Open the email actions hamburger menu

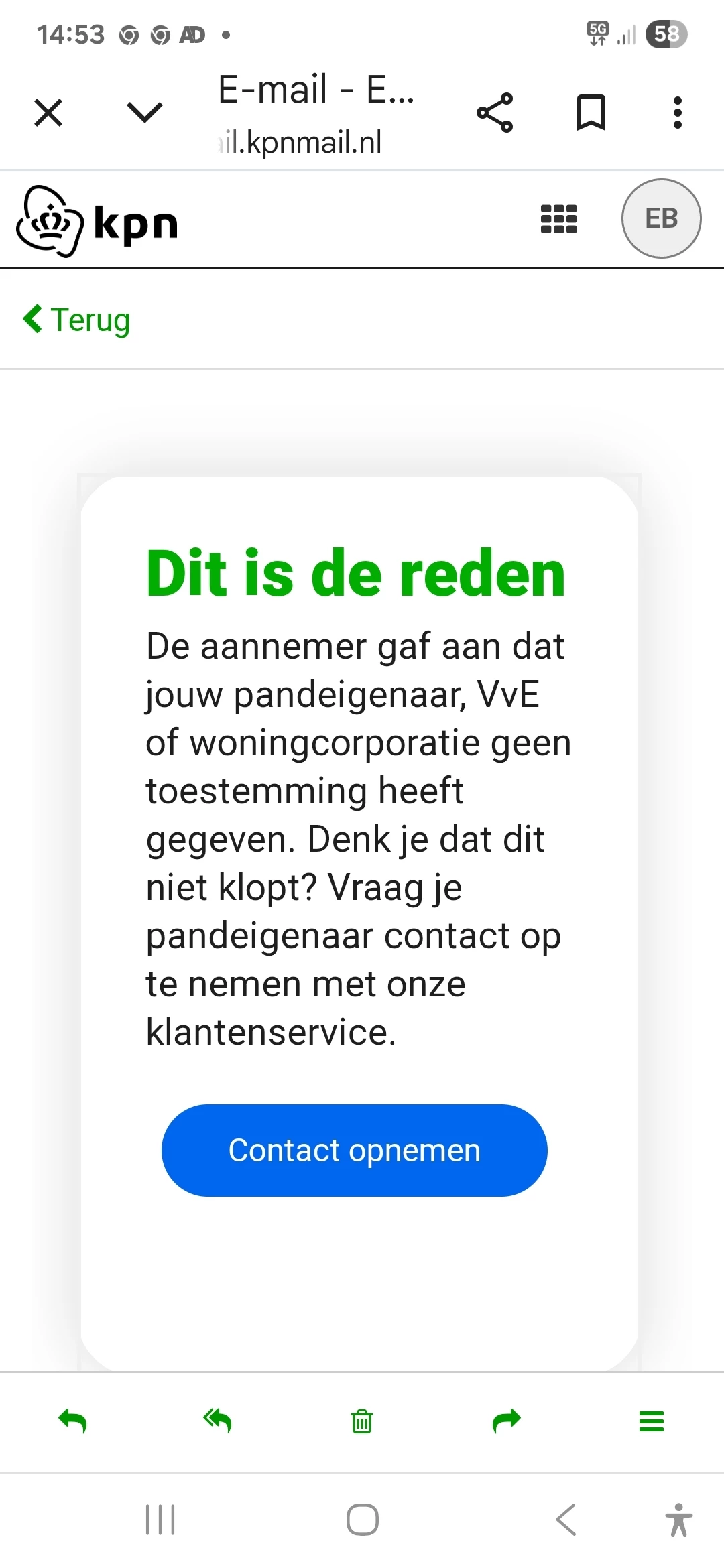(x=651, y=1421)
